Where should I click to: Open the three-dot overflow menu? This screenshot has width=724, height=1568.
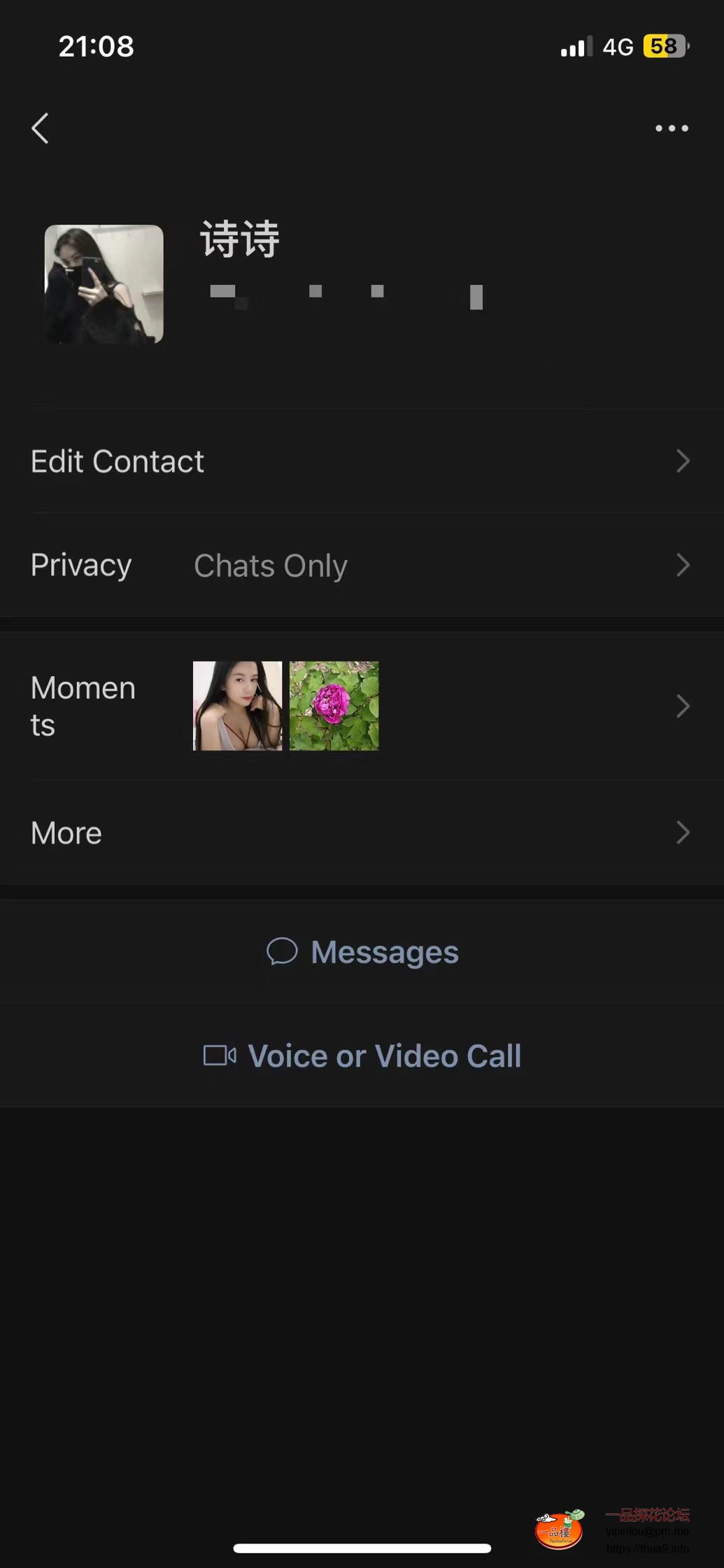click(672, 129)
